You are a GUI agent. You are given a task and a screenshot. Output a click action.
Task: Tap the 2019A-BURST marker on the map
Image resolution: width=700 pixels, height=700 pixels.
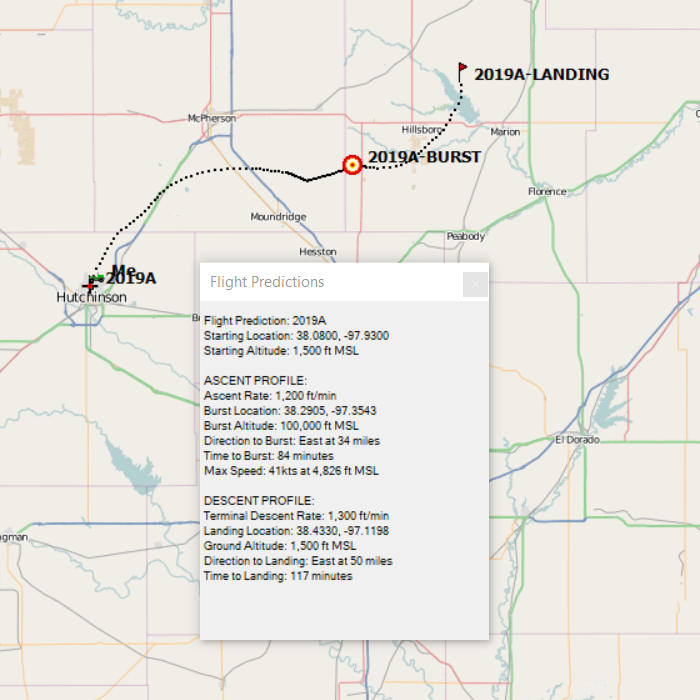coord(352,165)
